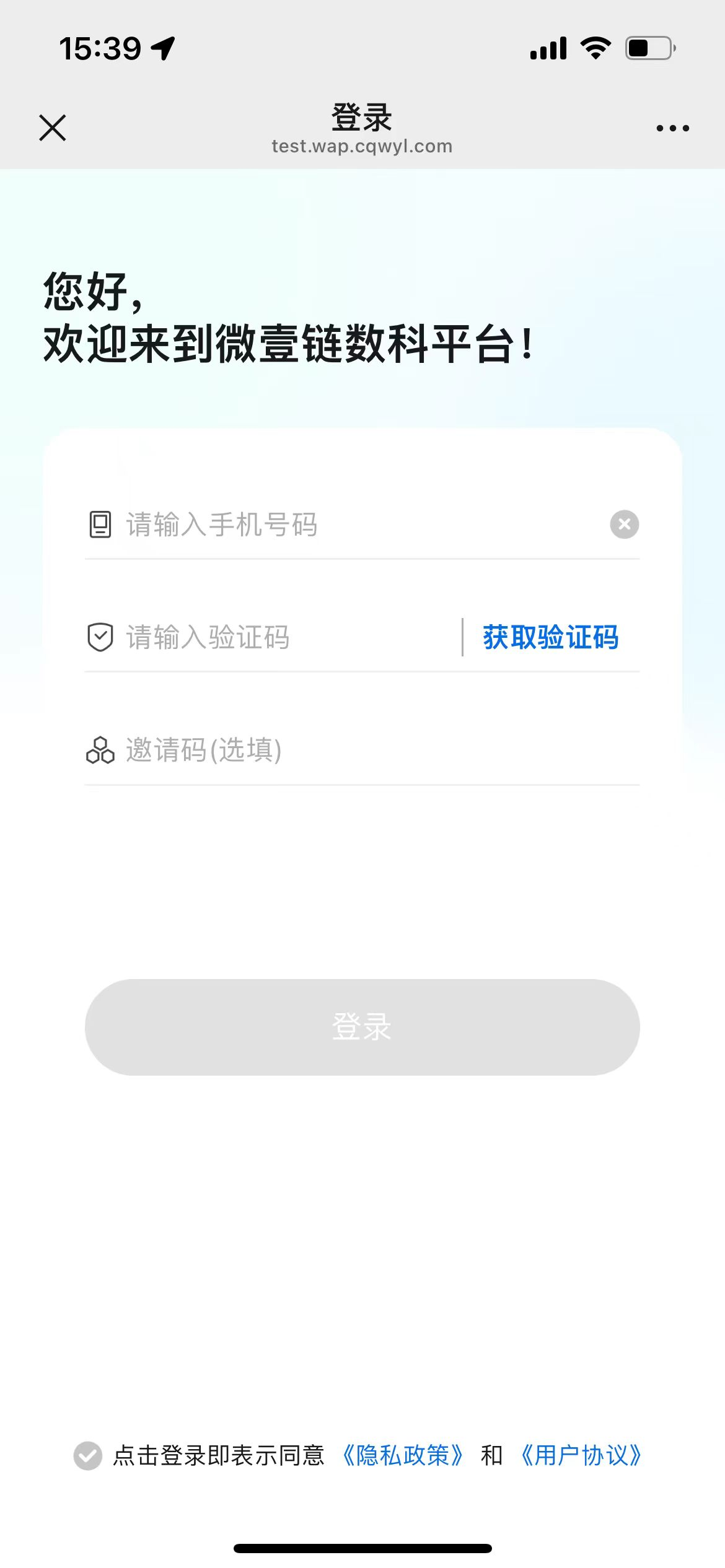Click the battery indicator in the status bar
Image resolution: width=725 pixels, height=1568 pixels.
click(x=649, y=47)
